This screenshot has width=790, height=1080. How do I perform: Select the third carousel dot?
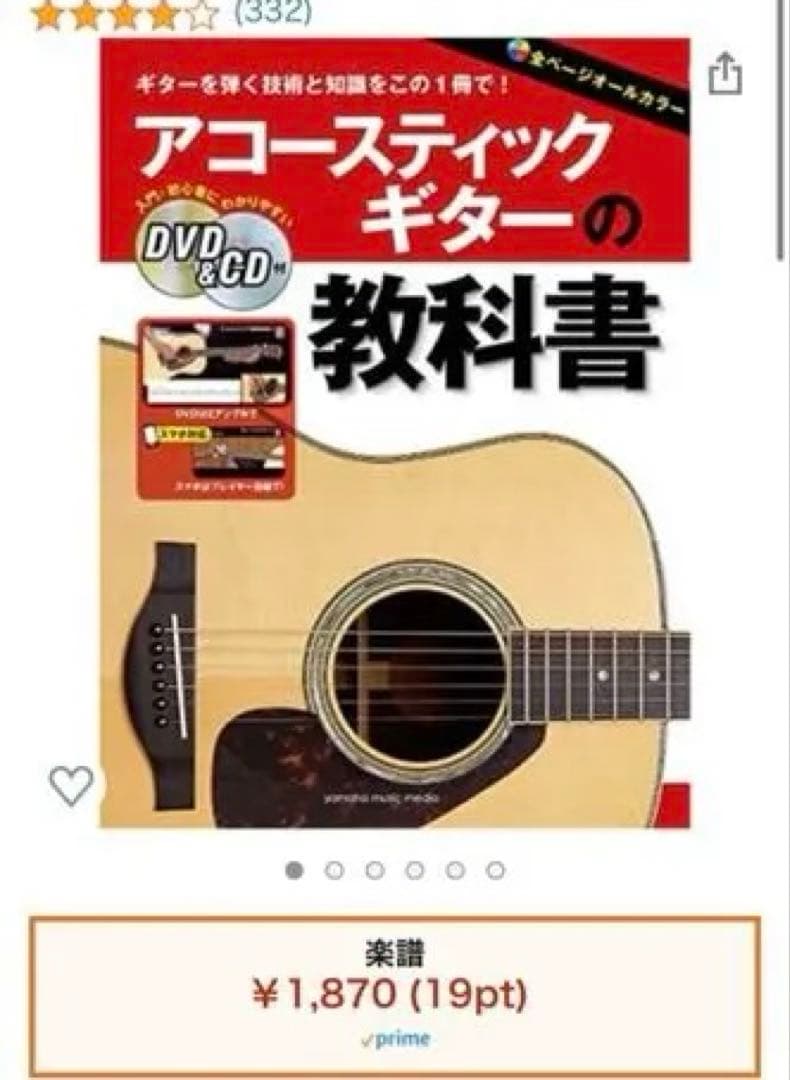(x=372, y=871)
